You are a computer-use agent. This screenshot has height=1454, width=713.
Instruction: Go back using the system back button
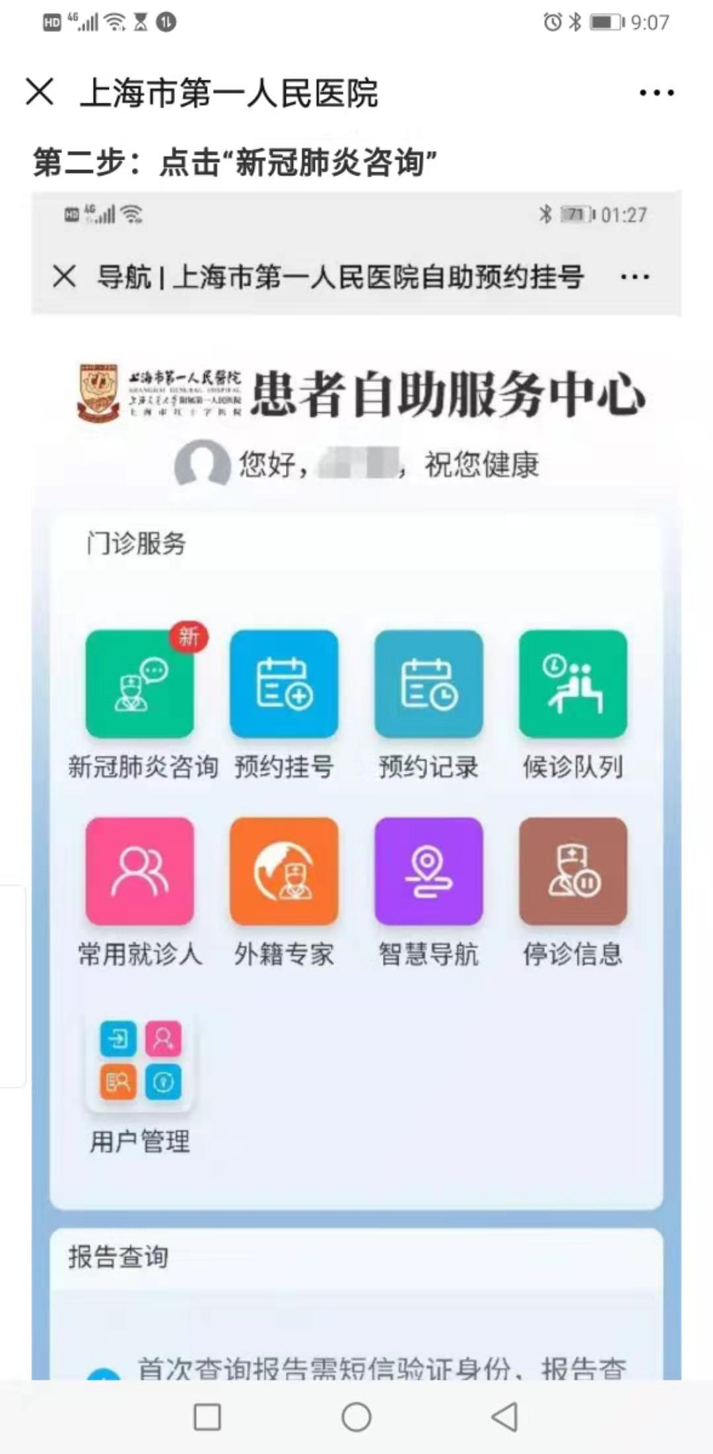[505, 1416]
